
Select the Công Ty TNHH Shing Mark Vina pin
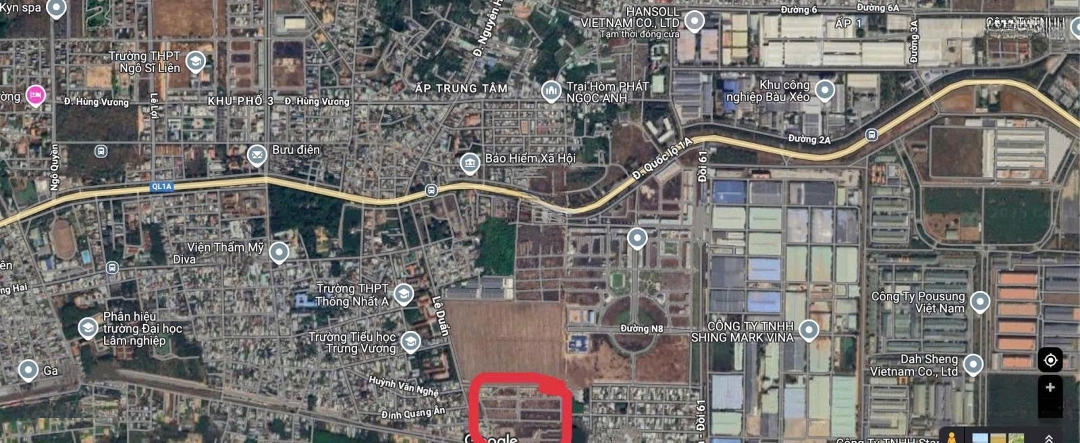[x=808, y=330]
